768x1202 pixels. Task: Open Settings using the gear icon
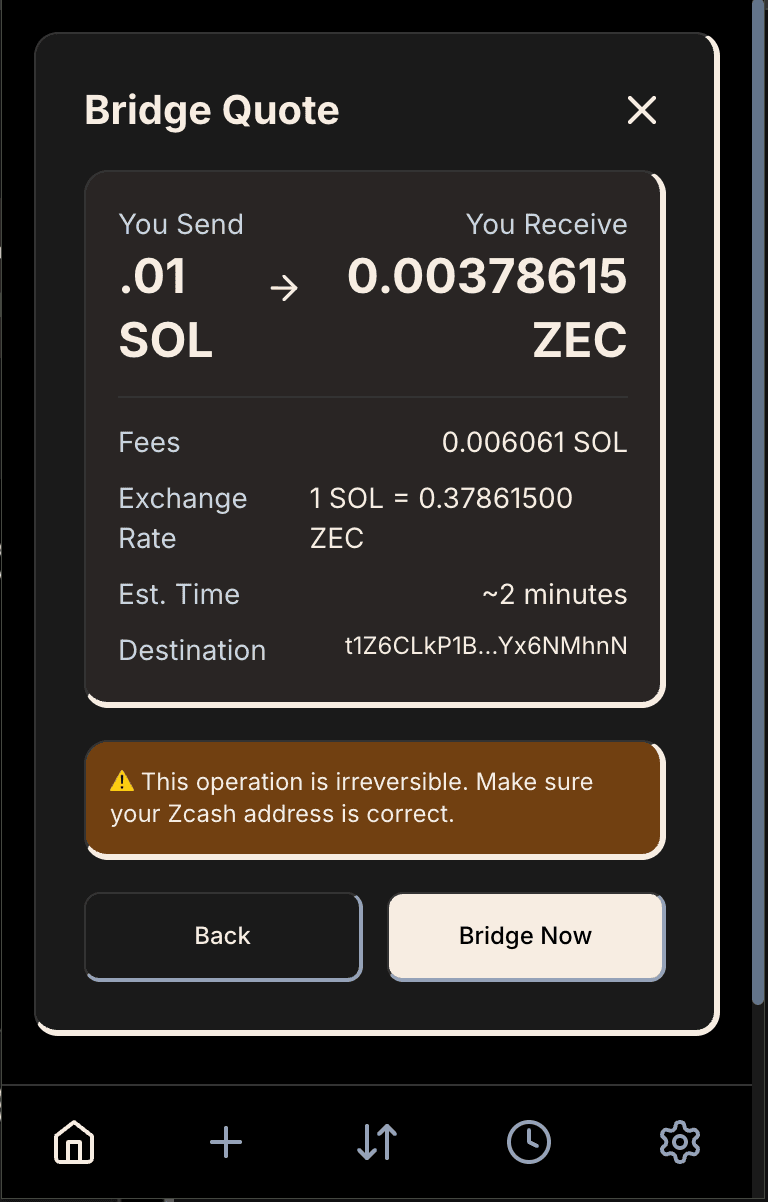[x=681, y=1141]
